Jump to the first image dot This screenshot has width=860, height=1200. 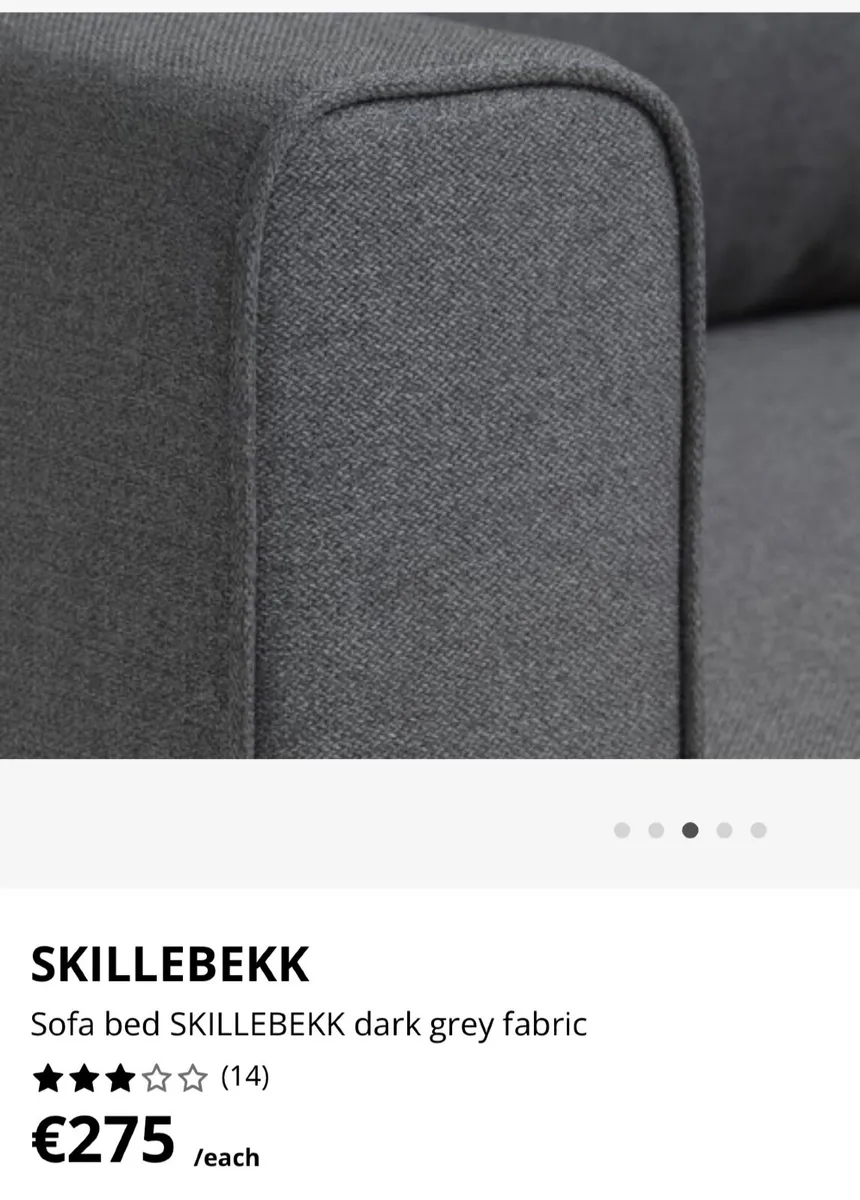(622, 830)
